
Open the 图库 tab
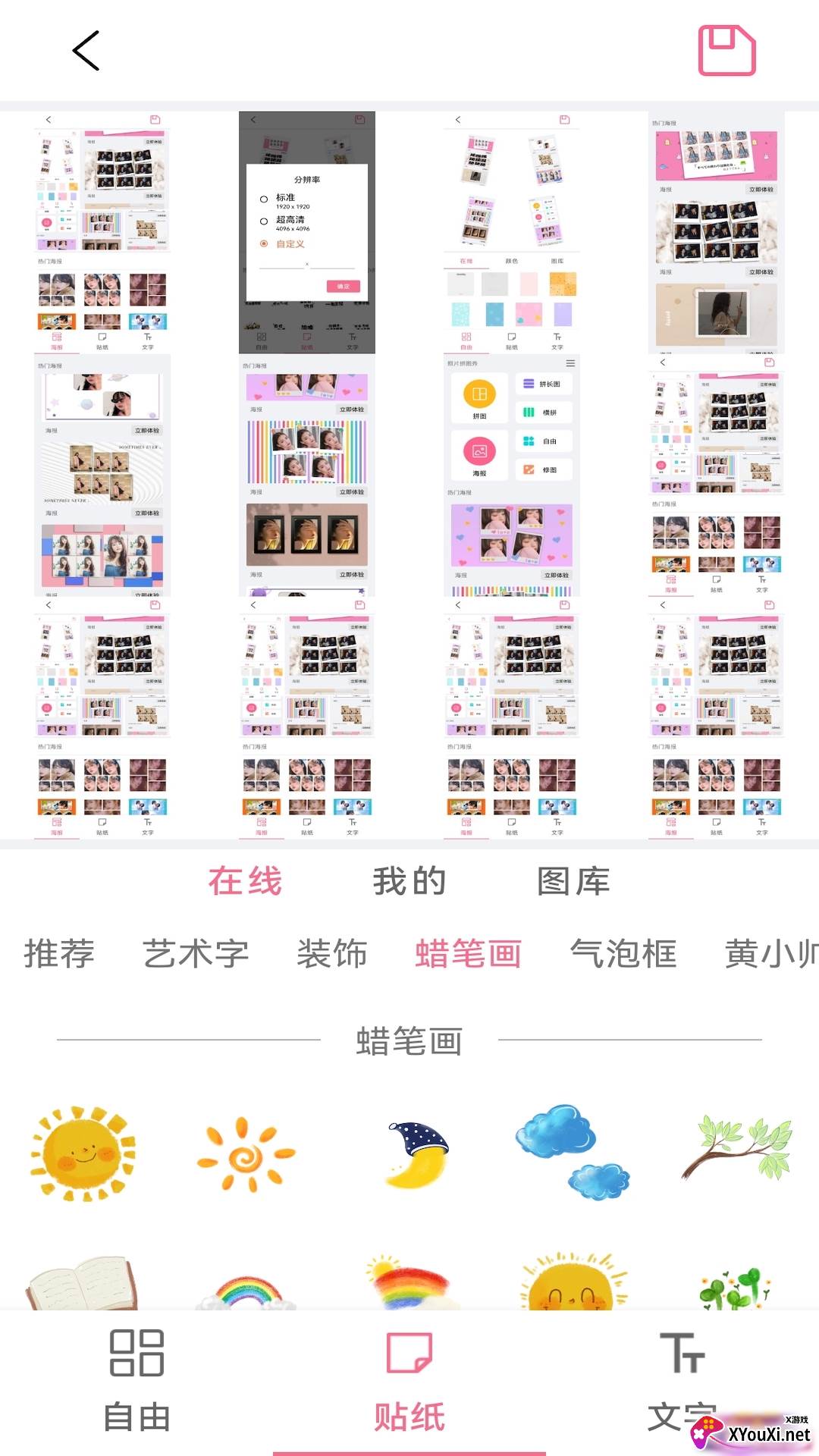point(573,881)
